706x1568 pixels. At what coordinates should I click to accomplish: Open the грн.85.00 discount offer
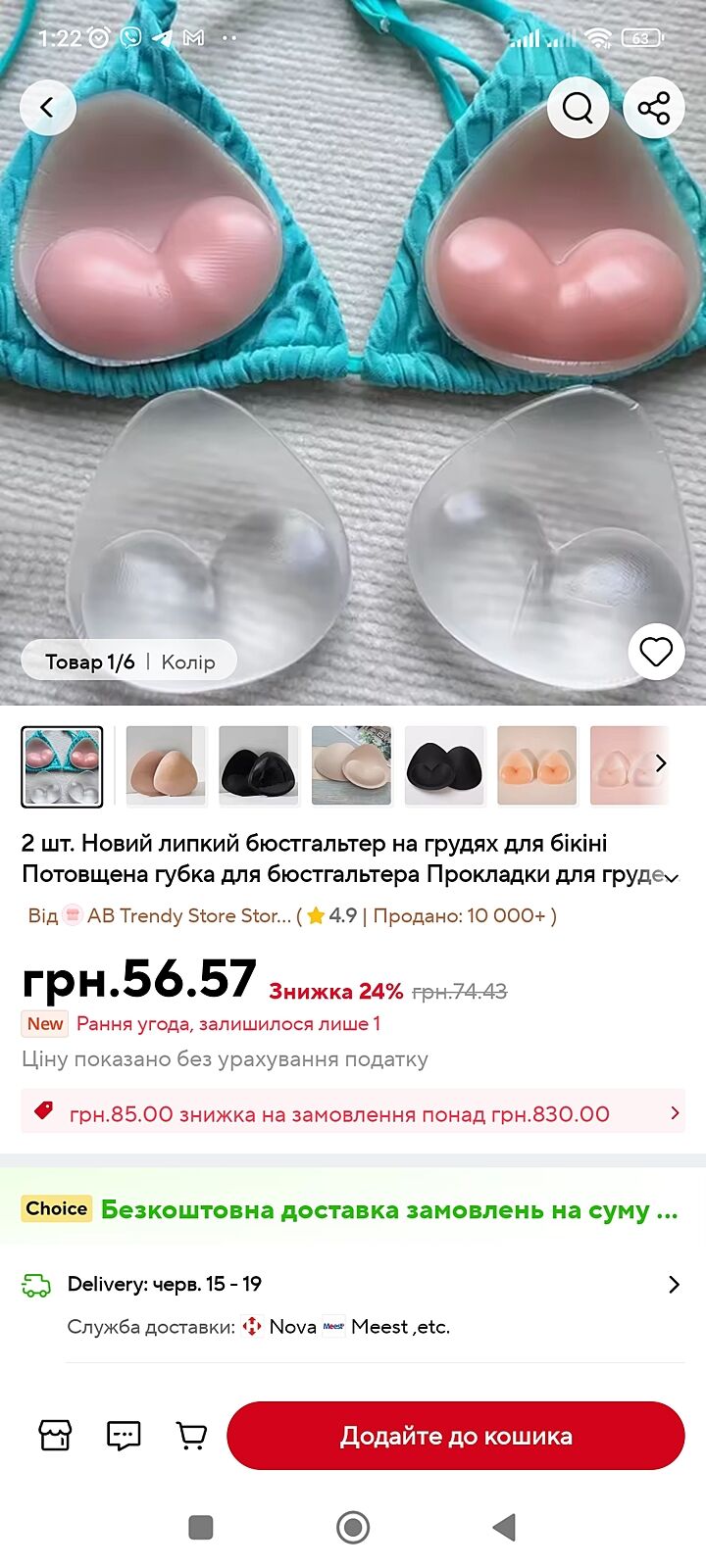pyautogui.click(x=353, y=1113)
